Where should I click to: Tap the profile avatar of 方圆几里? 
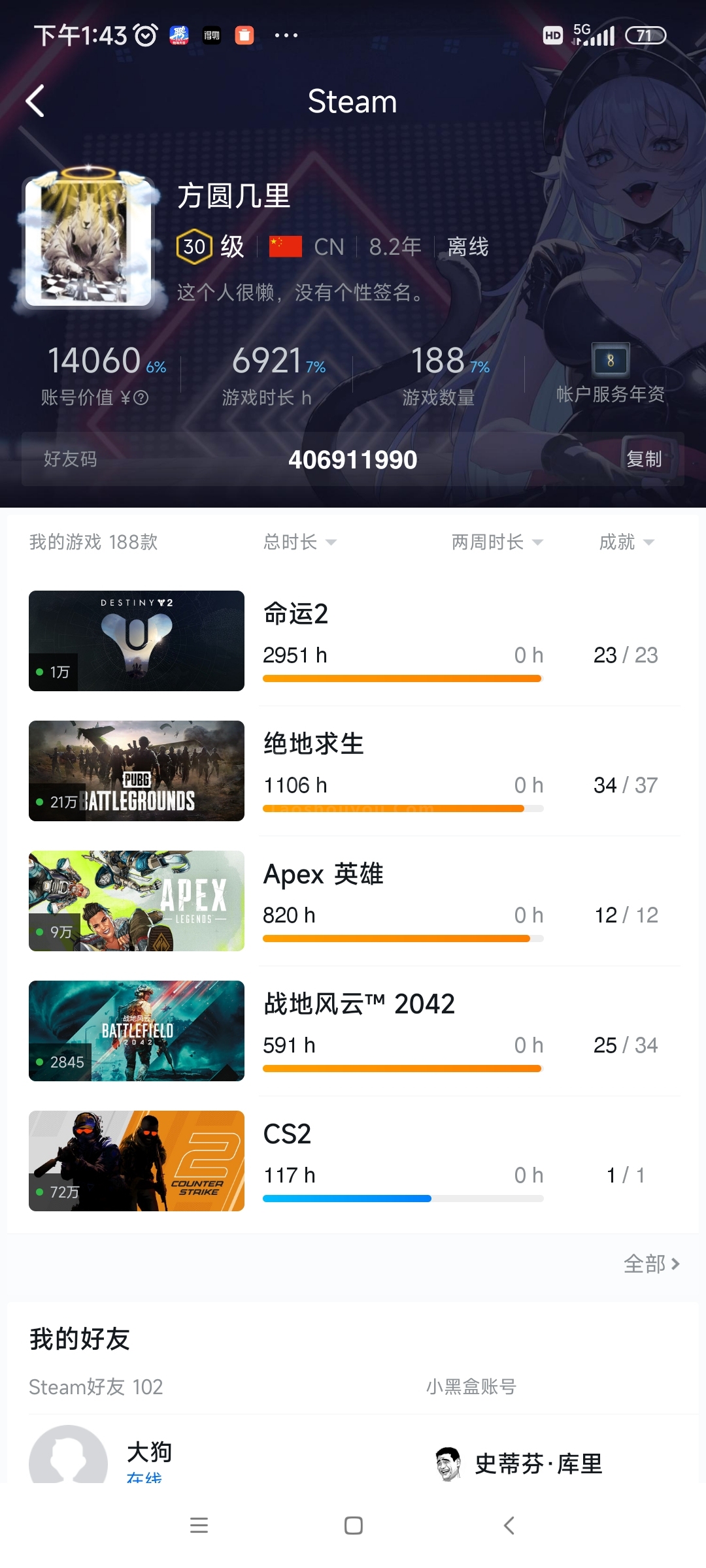coord(88,242)
